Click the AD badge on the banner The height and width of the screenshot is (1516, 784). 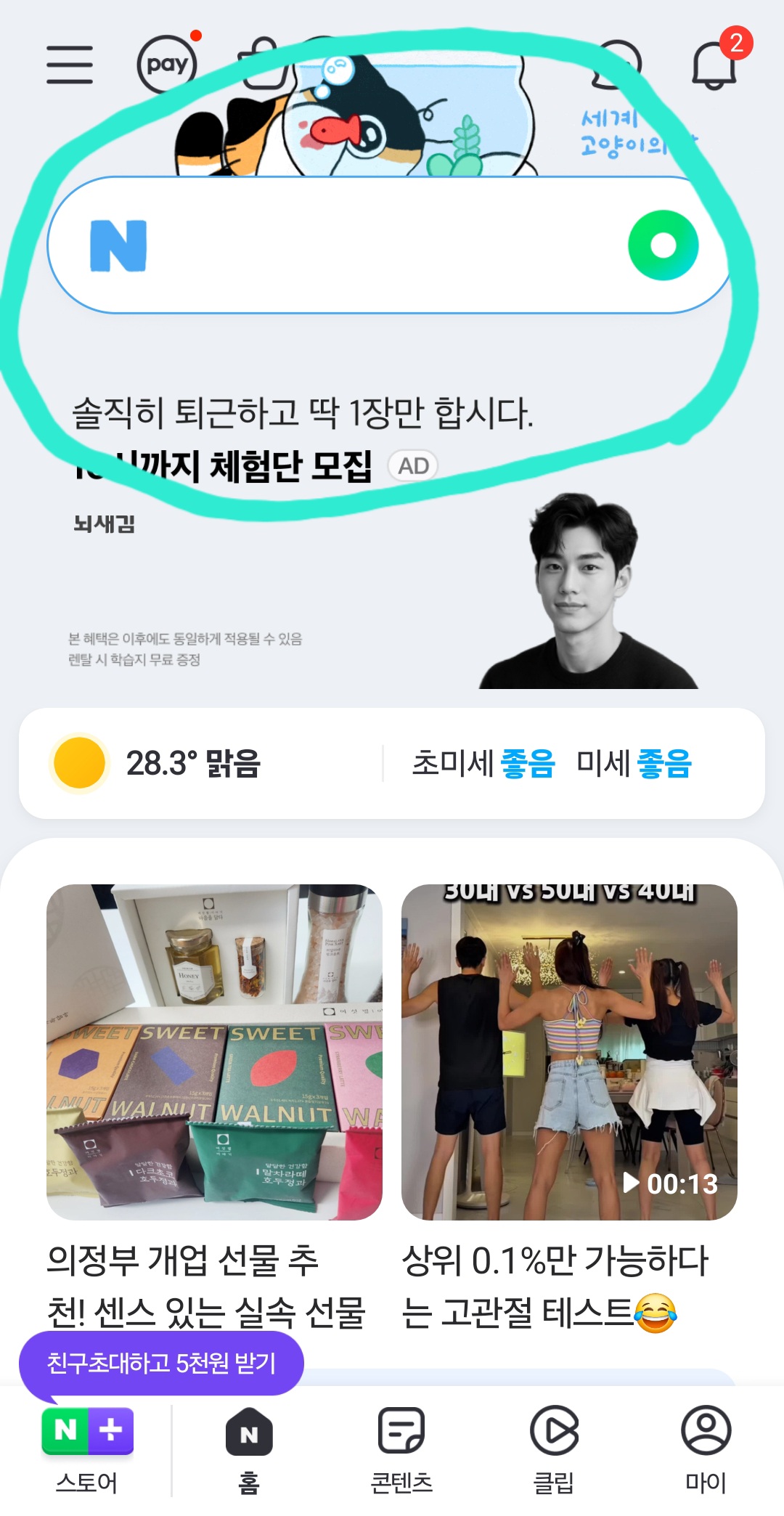(x=412, y=465)
